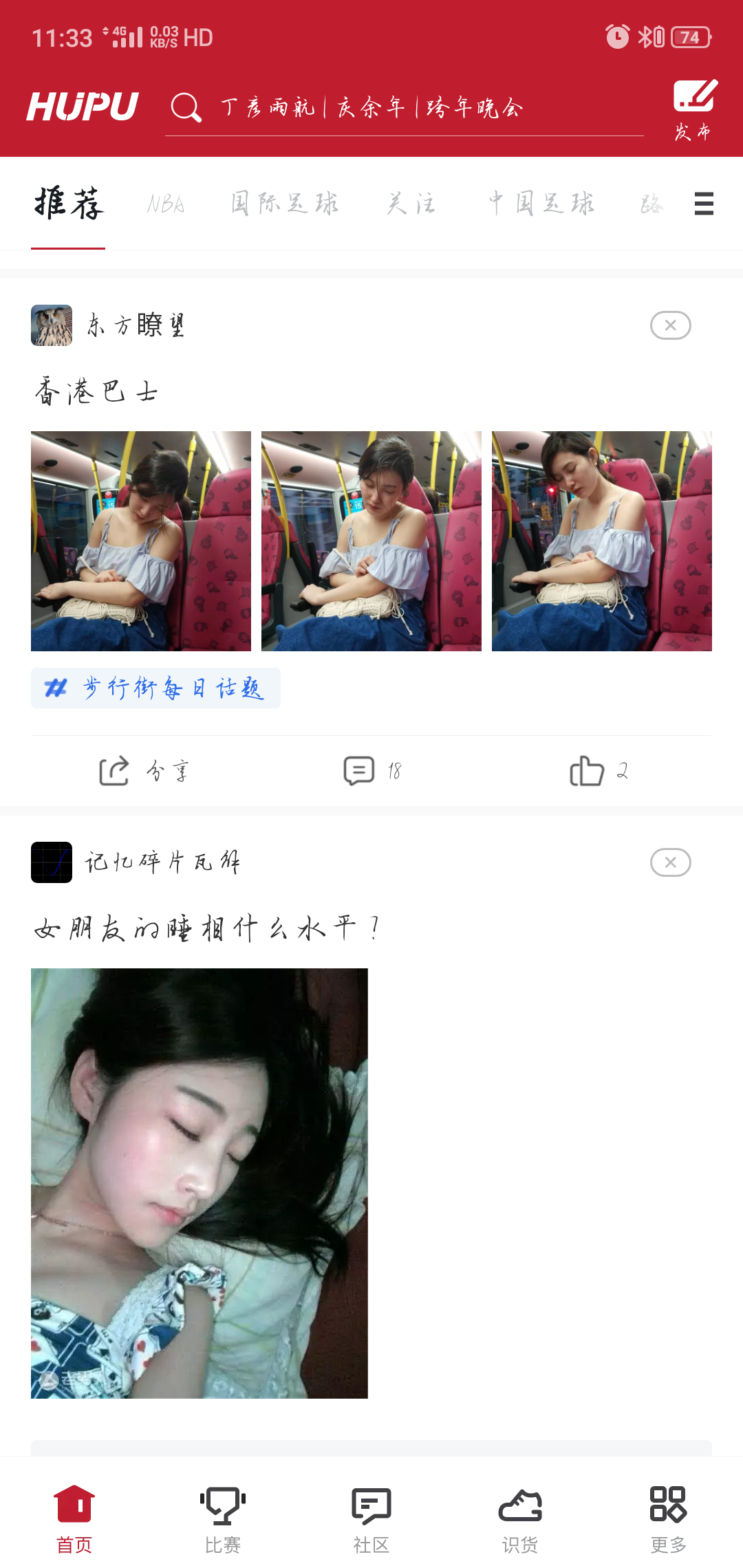Dismiss the 香港巴士 post
The width and height of the screenshot is (743, 1568).
(671, 325)
